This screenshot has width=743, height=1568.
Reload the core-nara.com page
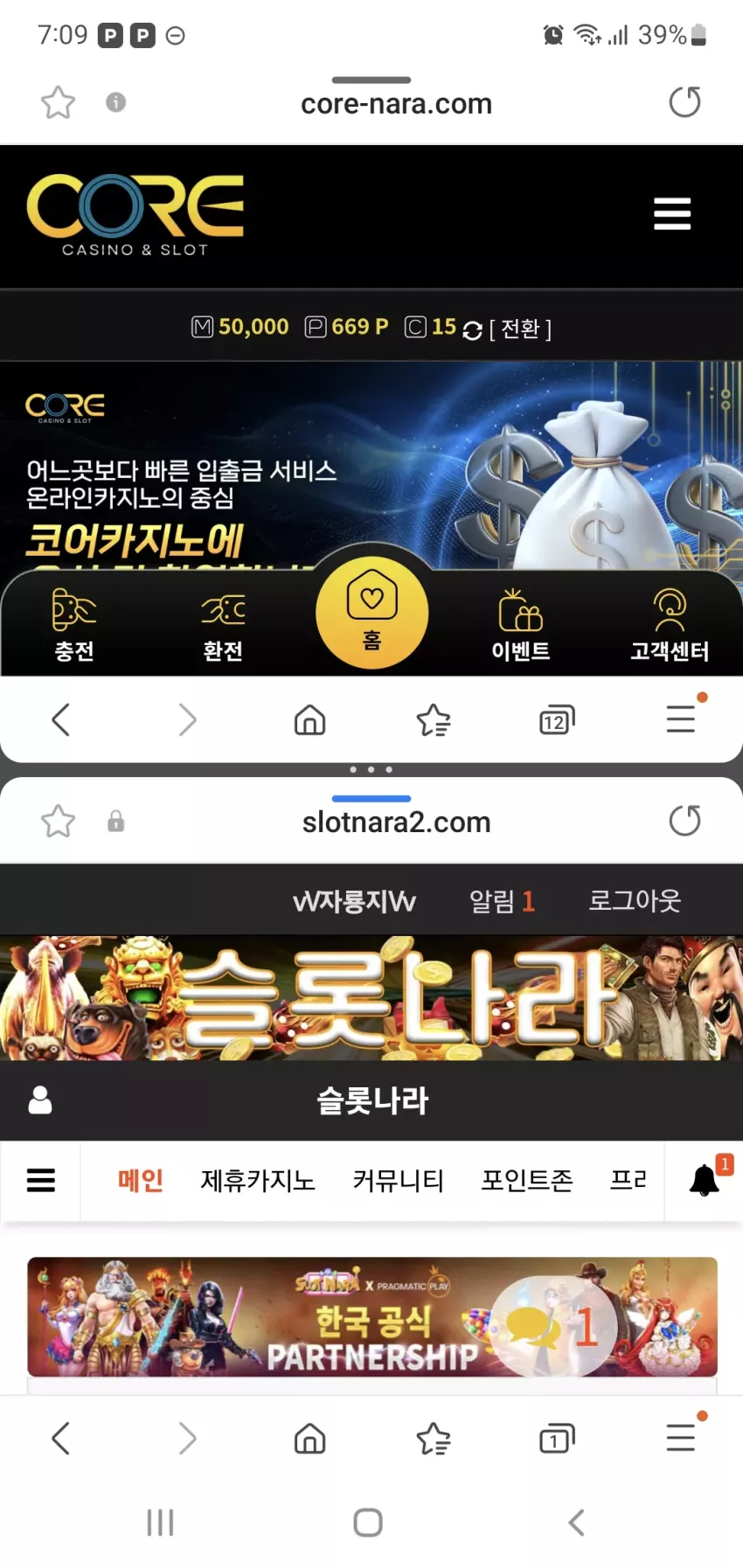[x=684, y=102]
